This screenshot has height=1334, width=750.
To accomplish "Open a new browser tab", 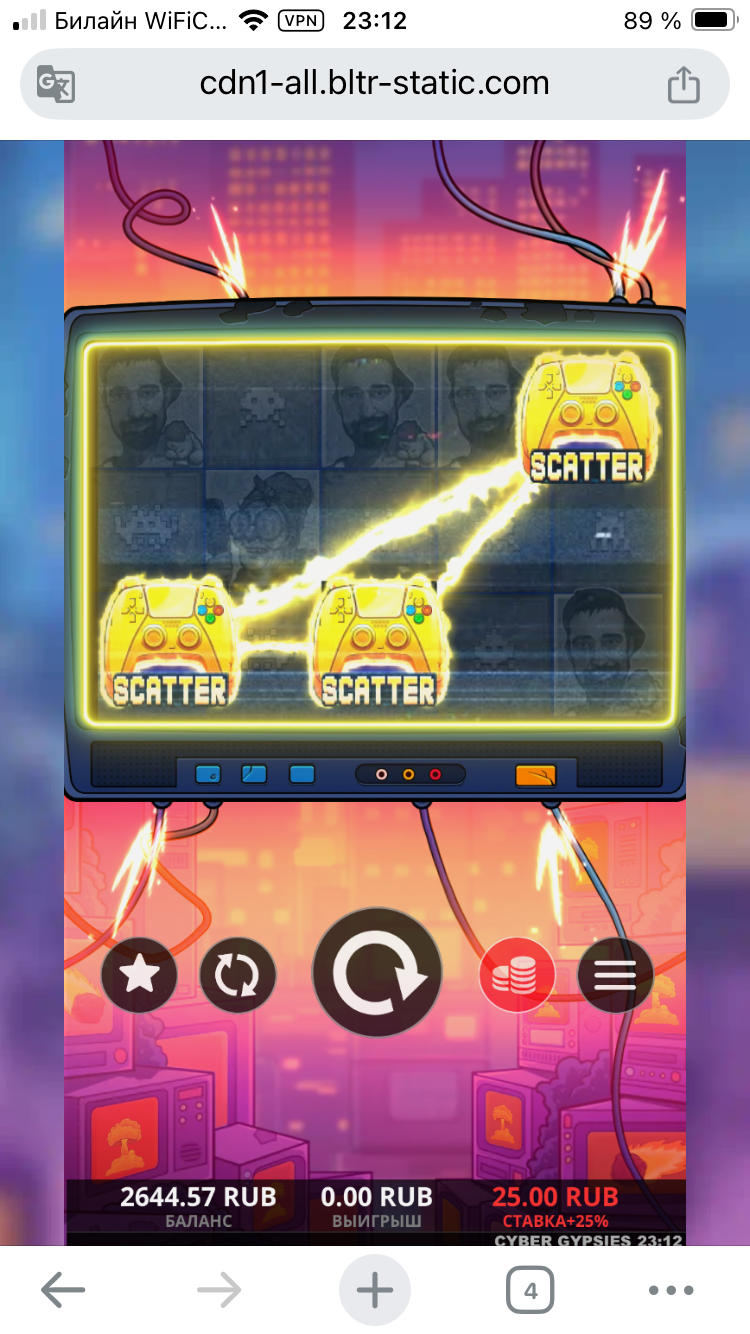I will [x=375, y=1291].
